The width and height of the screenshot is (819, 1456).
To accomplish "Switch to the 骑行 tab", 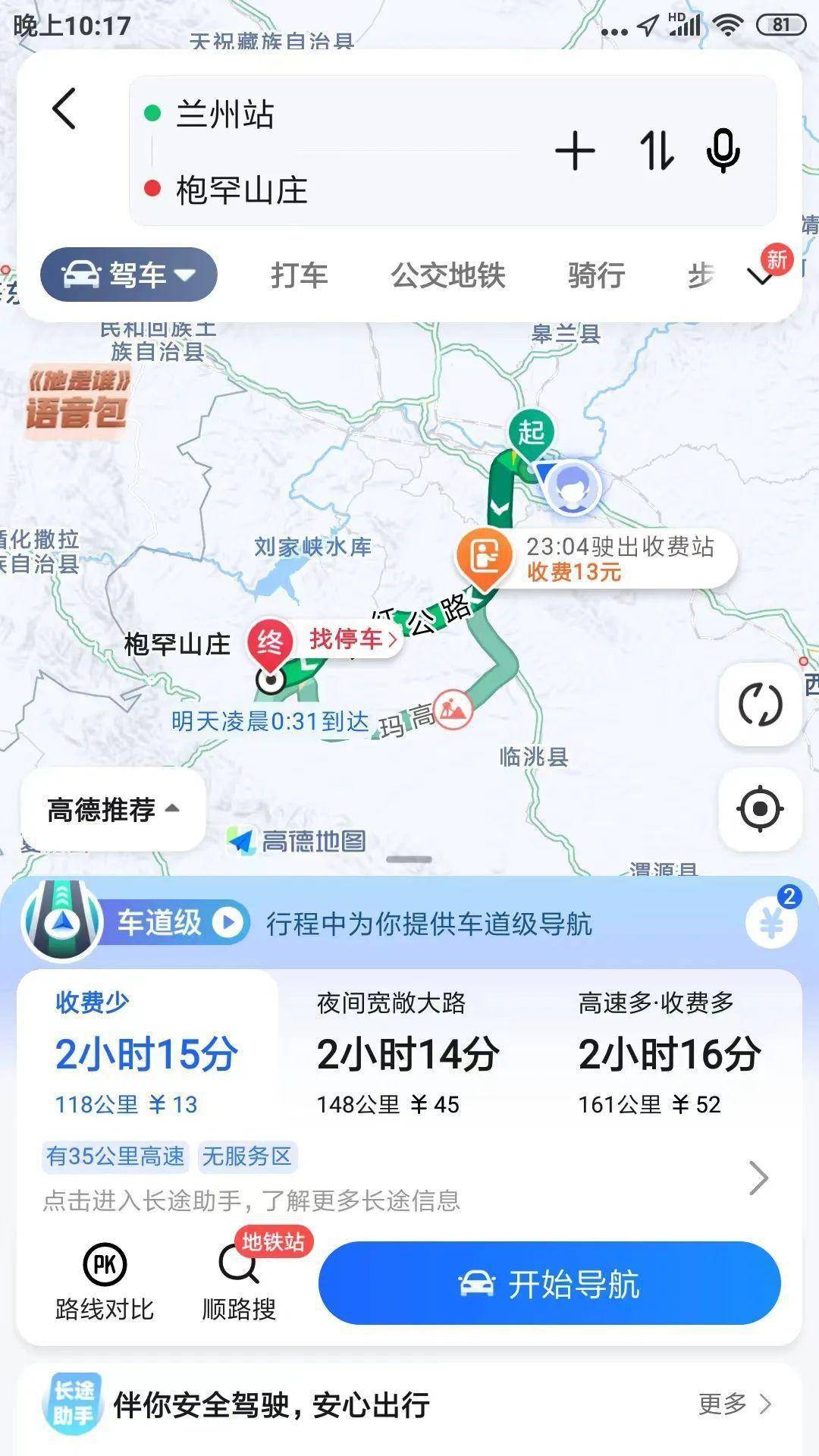I will click(x=596, y=275).
